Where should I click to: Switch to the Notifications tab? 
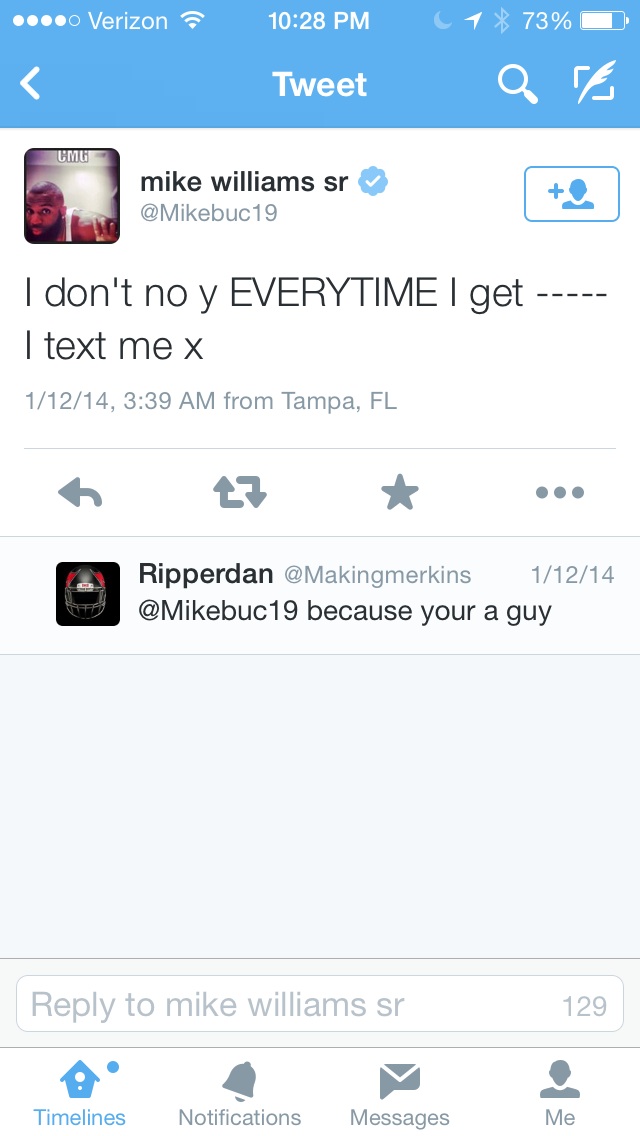240,1093
